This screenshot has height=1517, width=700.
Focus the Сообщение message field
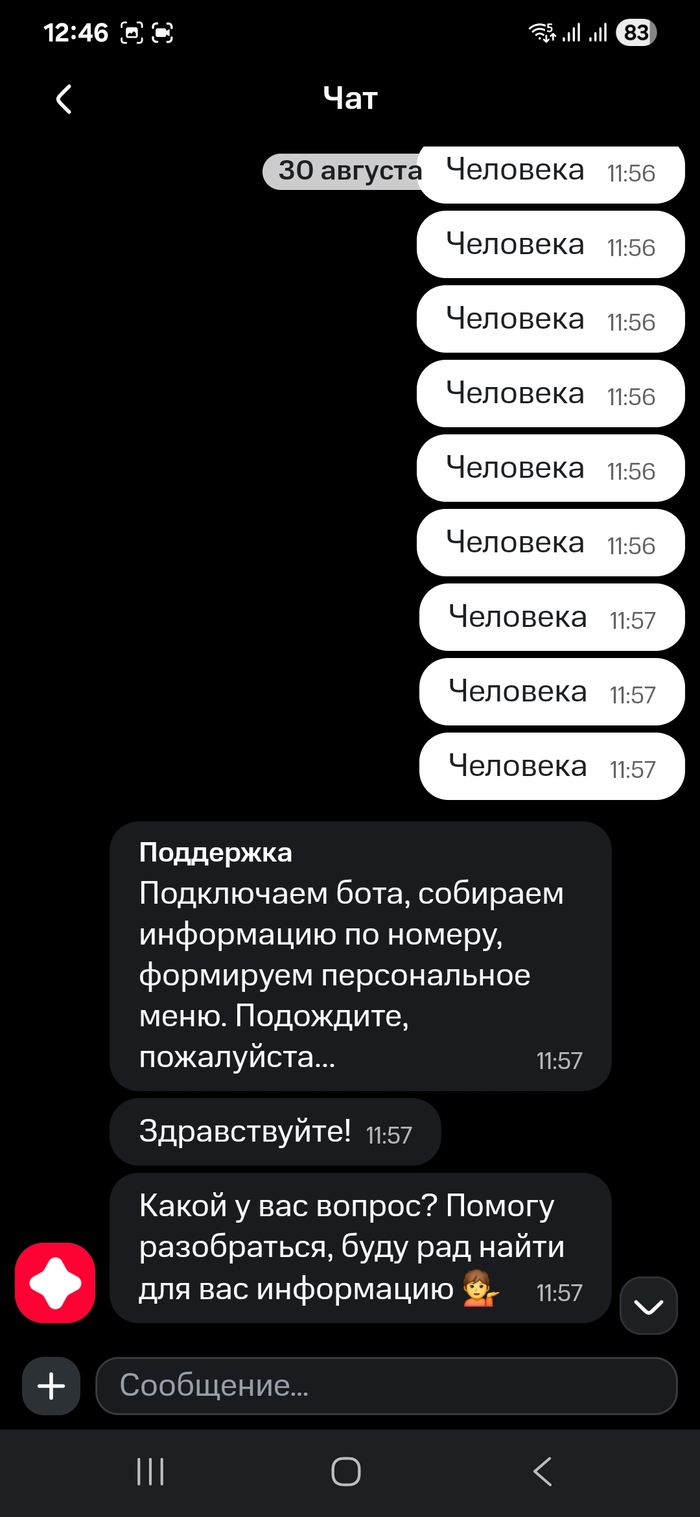tap(386, 1386)
